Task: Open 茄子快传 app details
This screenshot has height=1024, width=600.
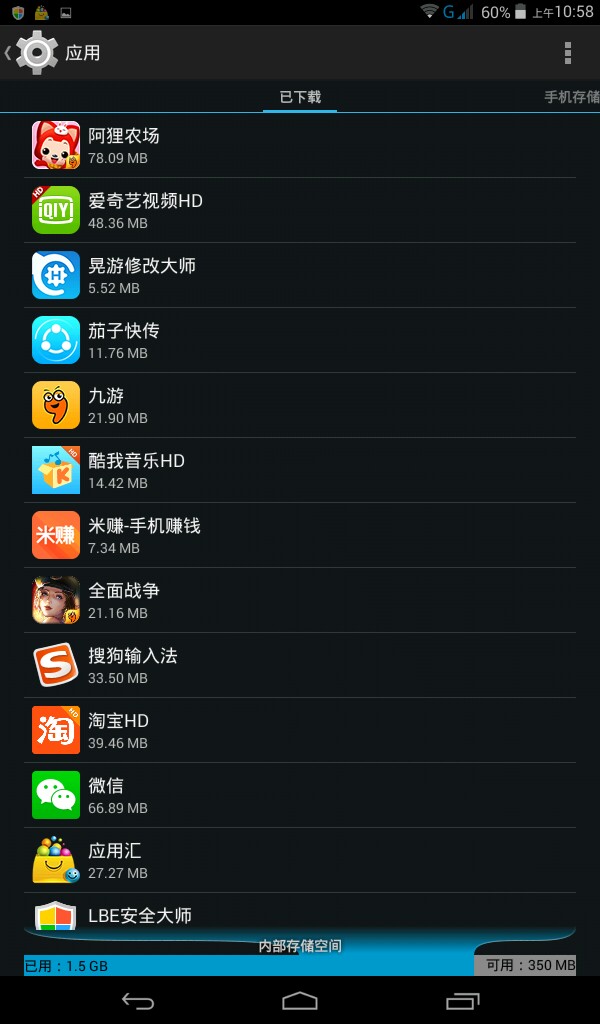Action: tap(300, 340)
